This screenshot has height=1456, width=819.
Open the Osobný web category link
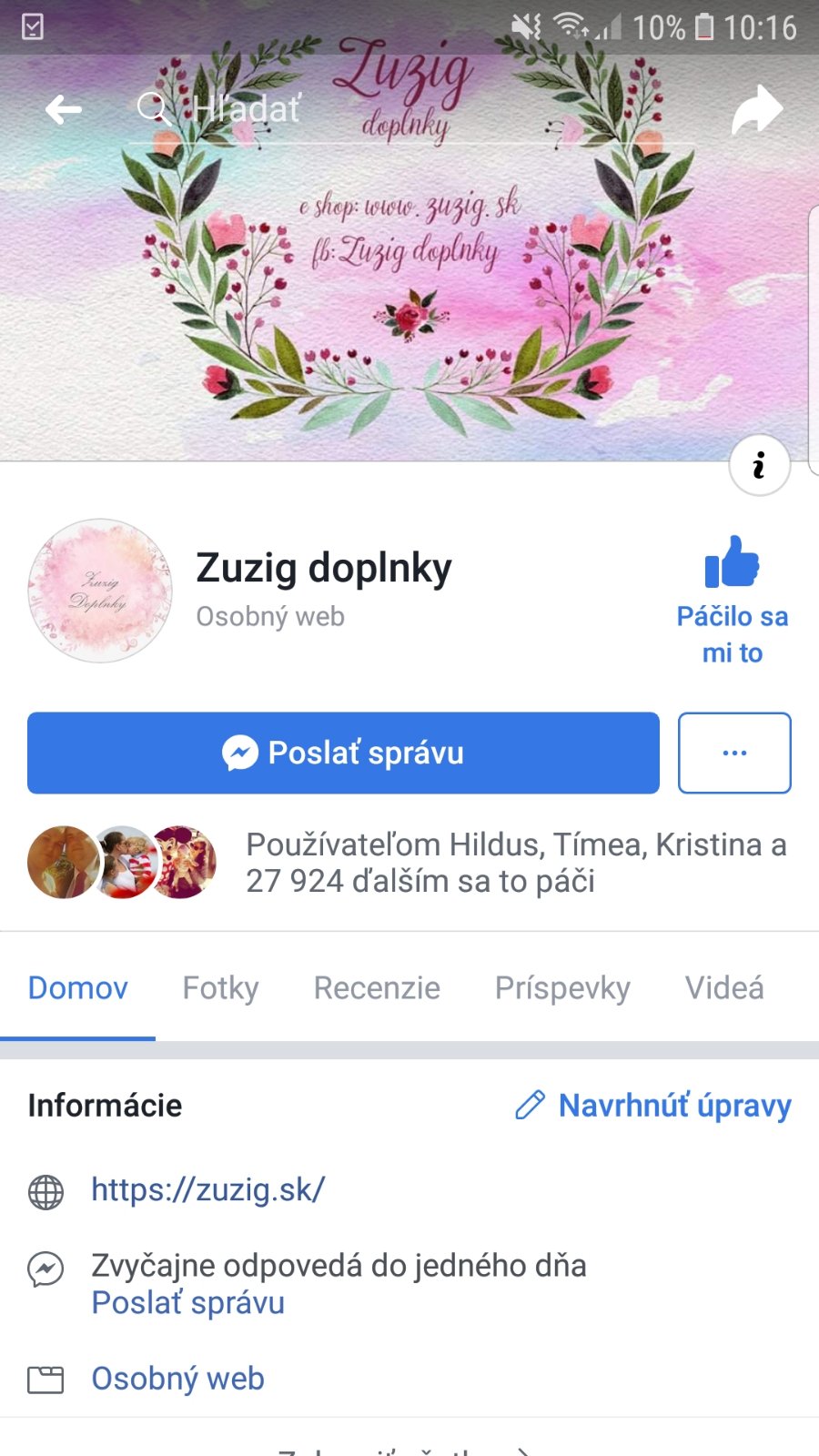tap(178, 1379)
